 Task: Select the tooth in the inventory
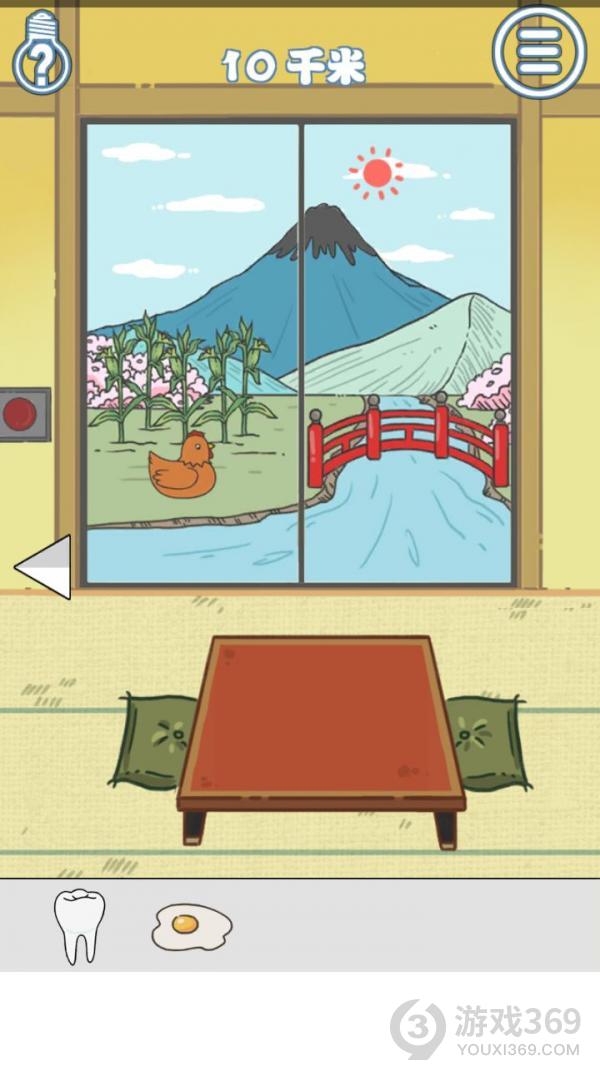[x=78, y=924]
